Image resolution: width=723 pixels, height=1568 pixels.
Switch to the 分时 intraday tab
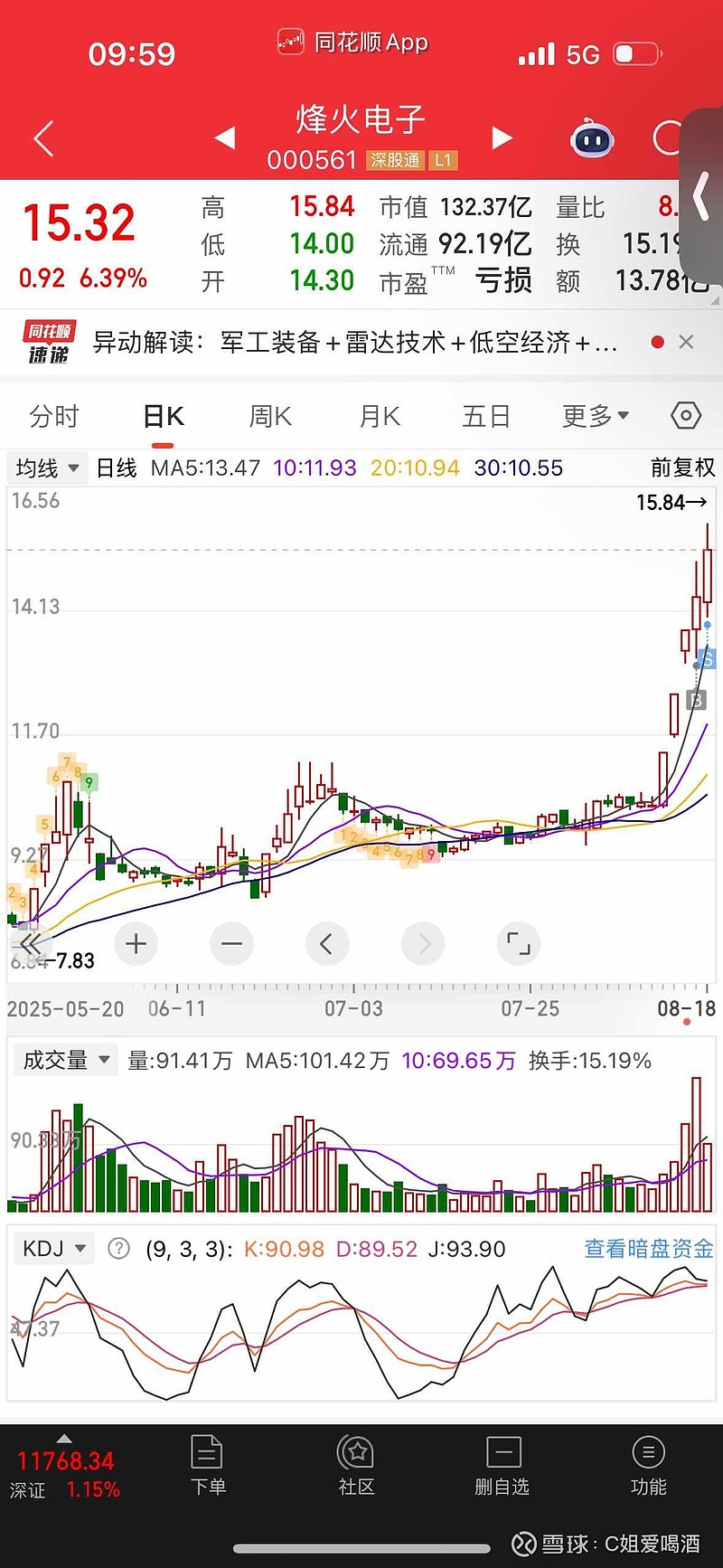56,415
